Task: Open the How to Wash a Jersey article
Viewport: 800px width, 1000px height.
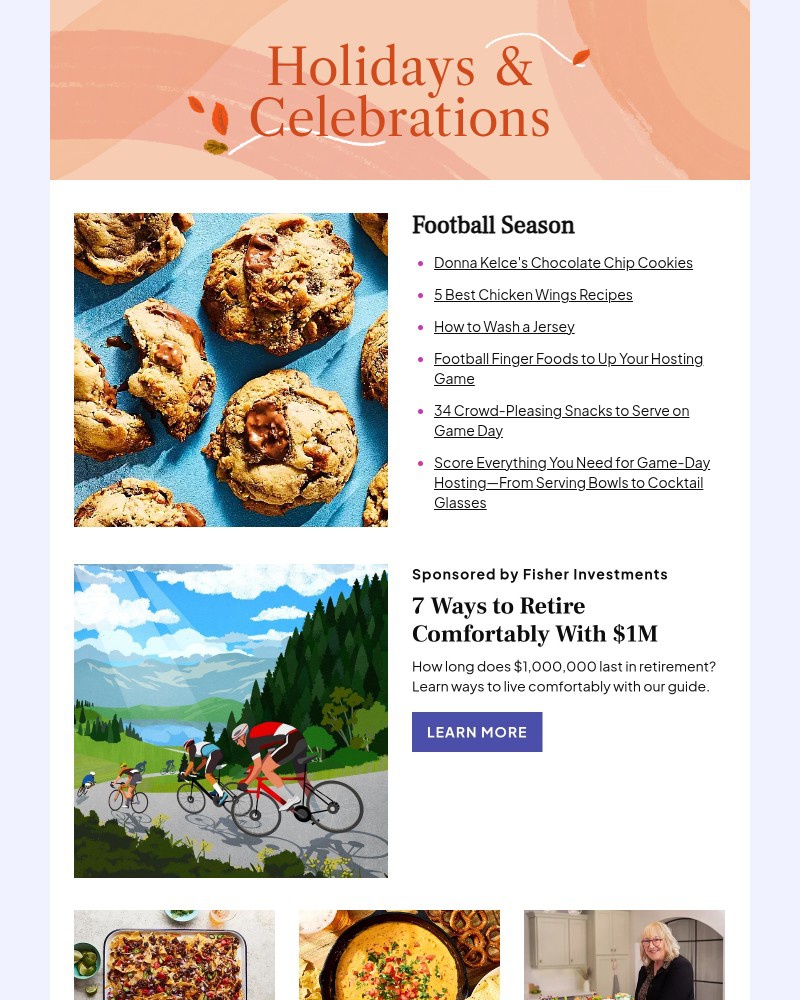Action: 504,326
